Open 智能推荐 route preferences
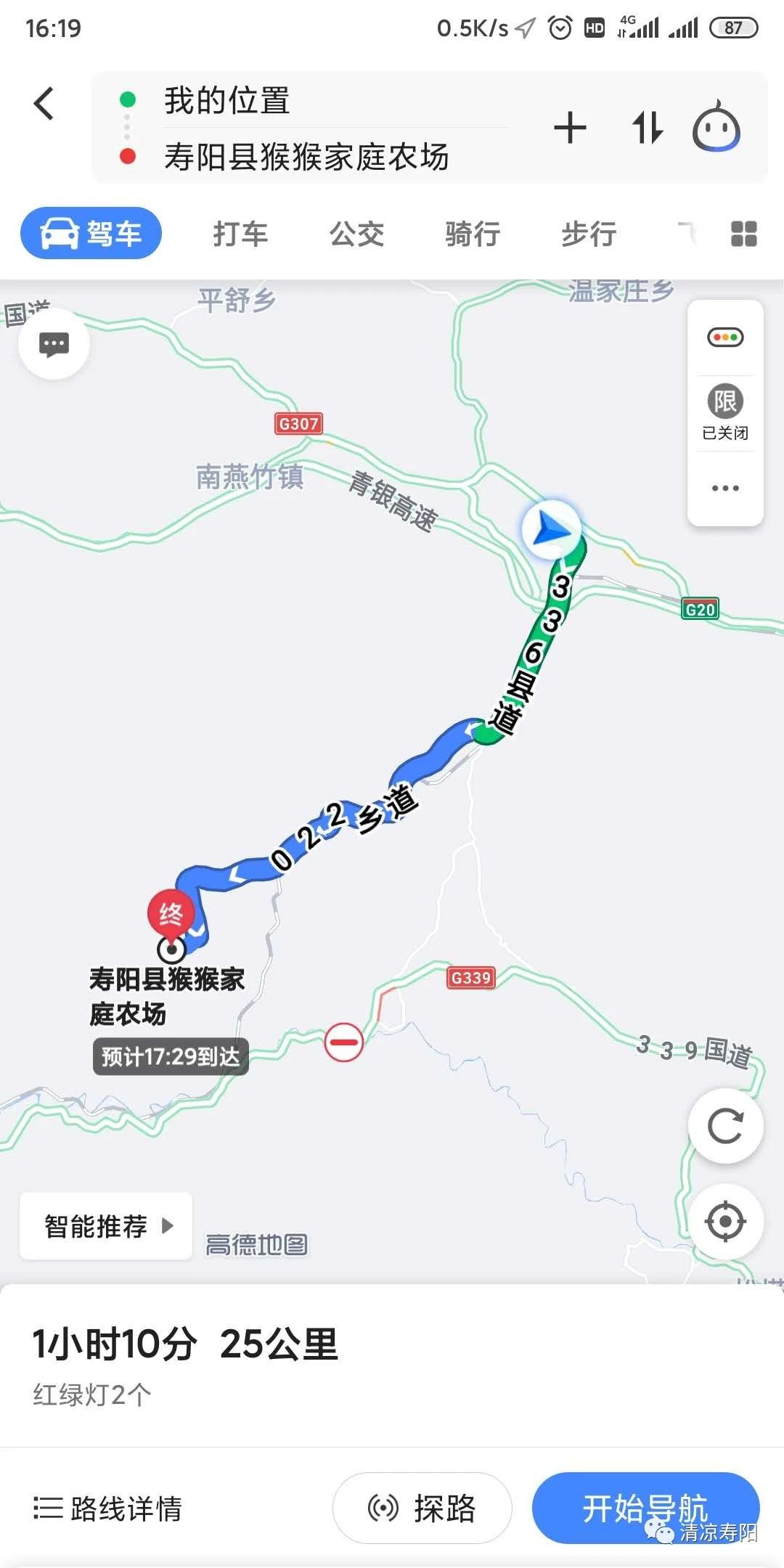This screenshot has width=784, height=1568. click(107, 1226)
